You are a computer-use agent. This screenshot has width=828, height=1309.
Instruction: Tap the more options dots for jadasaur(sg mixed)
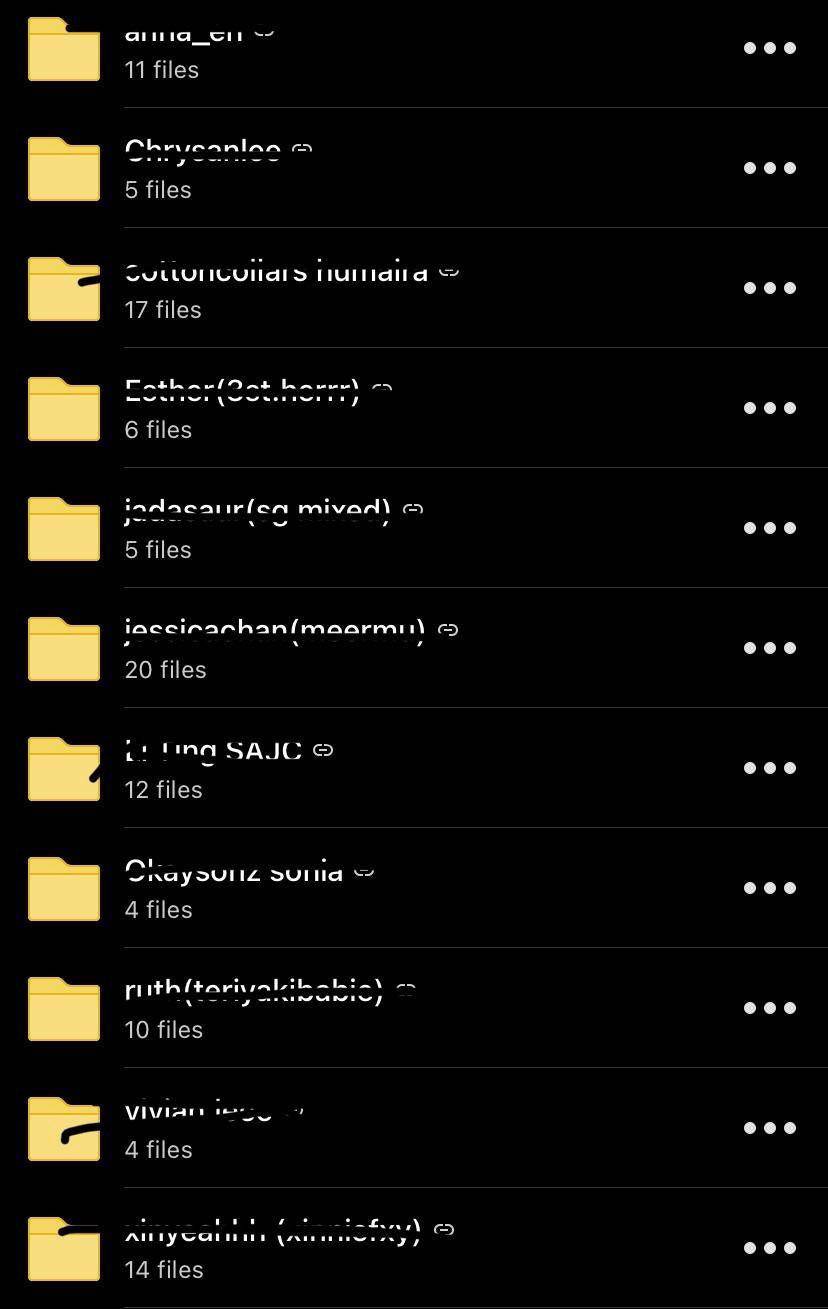tap(769, 528)
